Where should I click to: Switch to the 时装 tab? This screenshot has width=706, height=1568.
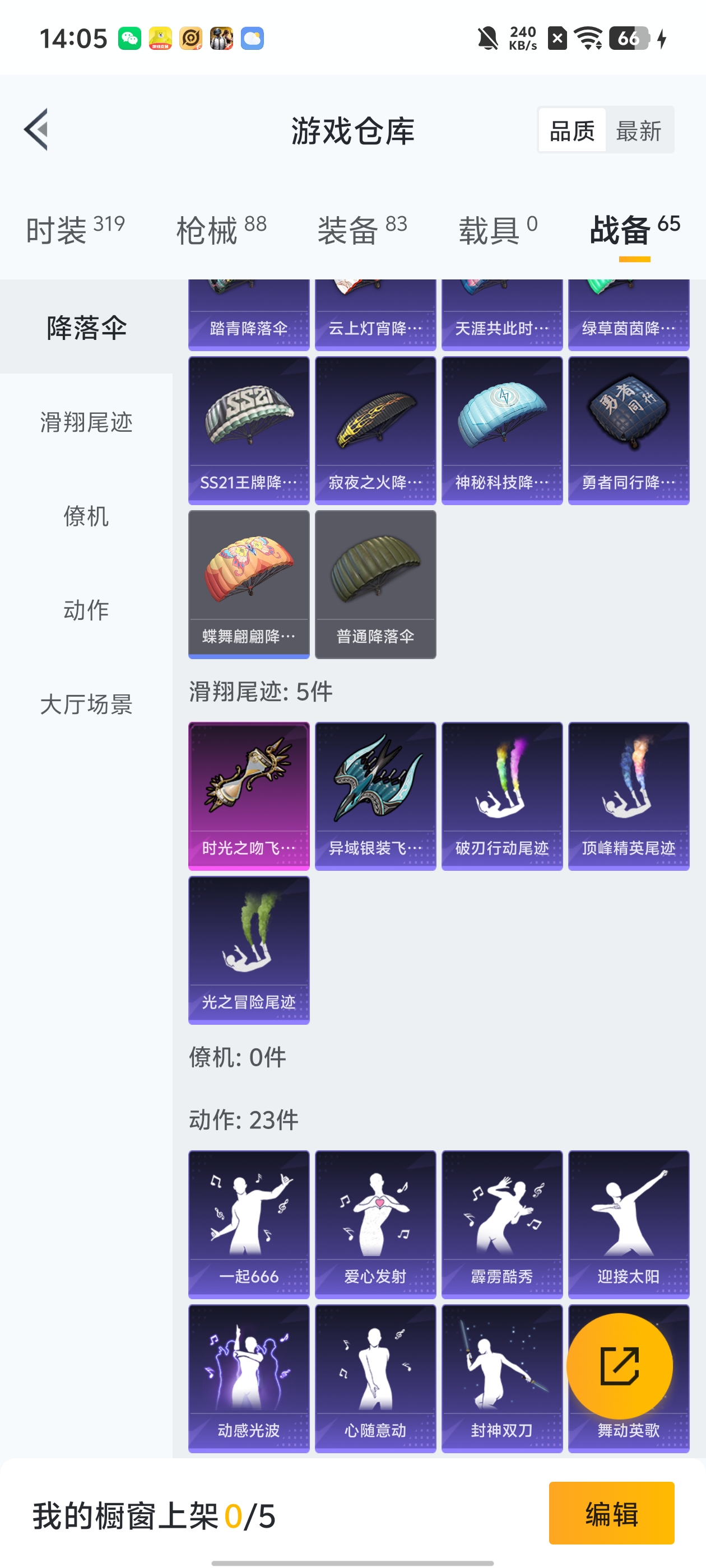[x=75, y=230]
